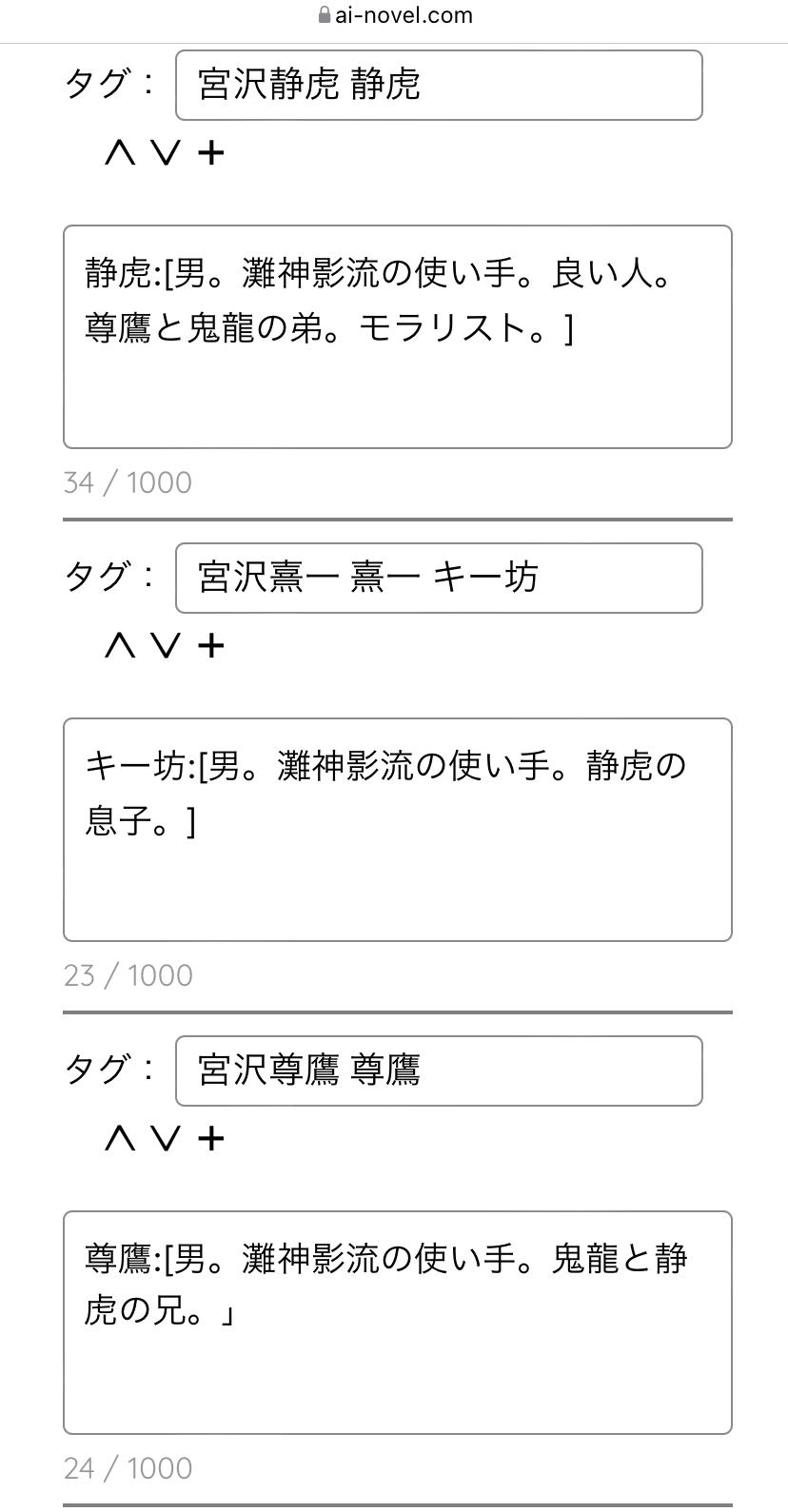
Task: Edit the tag field containing 宮沢静虎 静虎
Action: (x=439, y=86)
